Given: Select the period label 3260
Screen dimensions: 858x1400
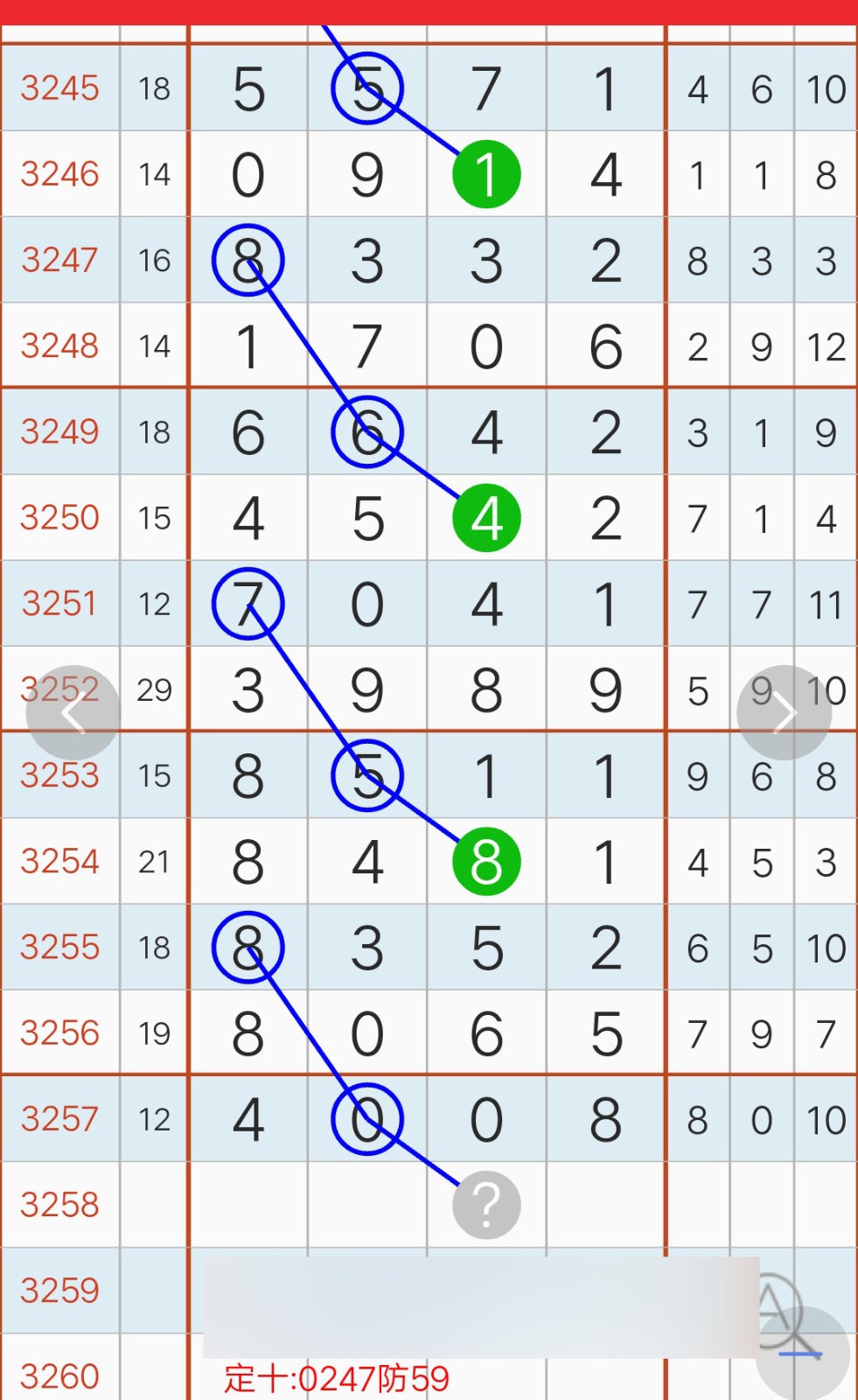Looking at the screenshot, I should coord(60,1374).
